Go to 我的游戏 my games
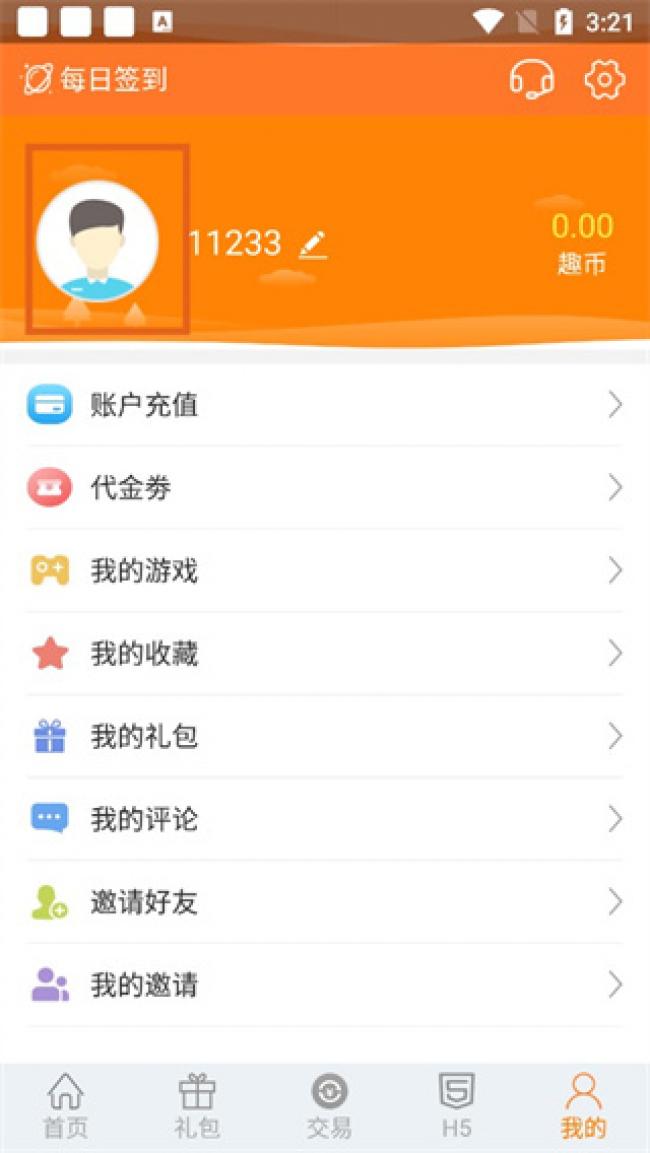Screen dimensions: 650x1153 324,571
